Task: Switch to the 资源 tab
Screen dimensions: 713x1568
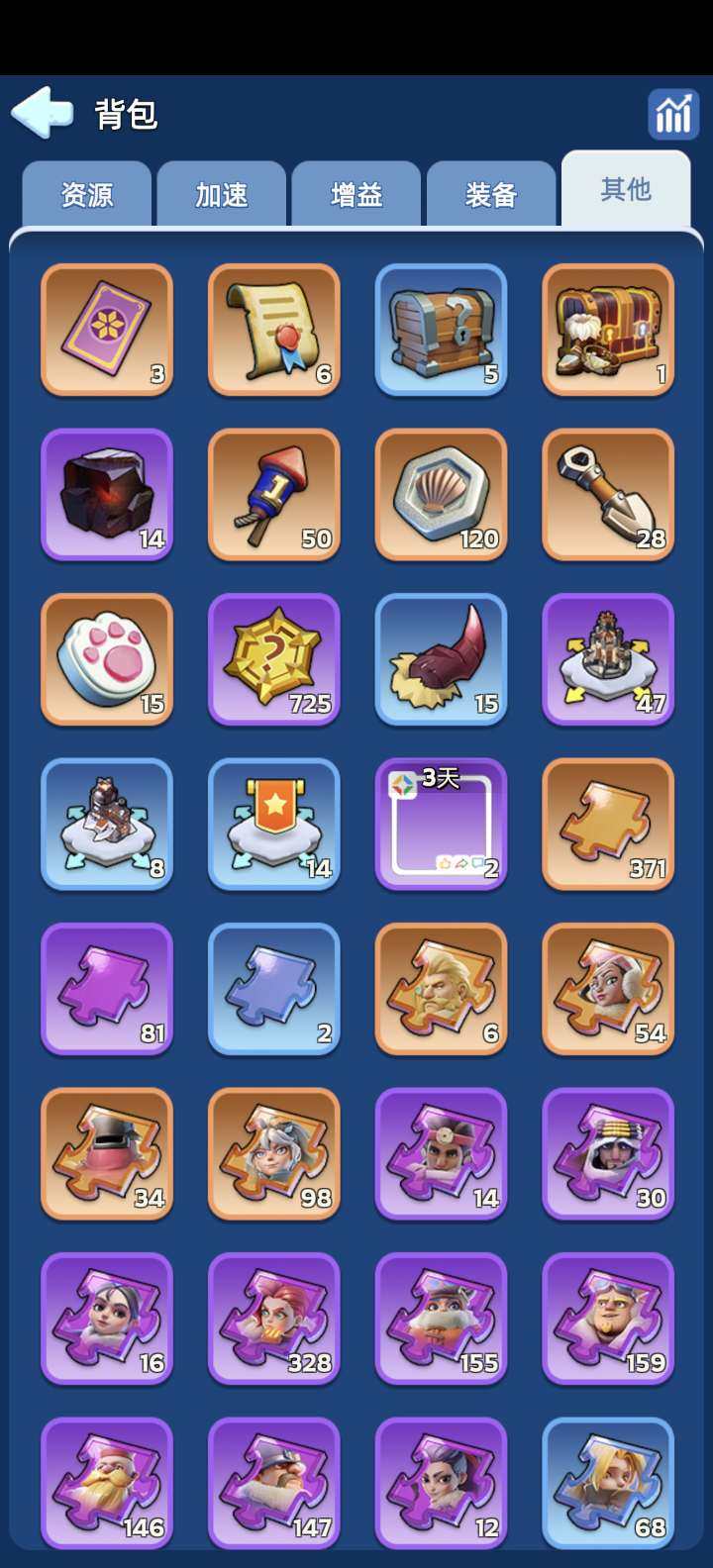Action: click(87, 194)
